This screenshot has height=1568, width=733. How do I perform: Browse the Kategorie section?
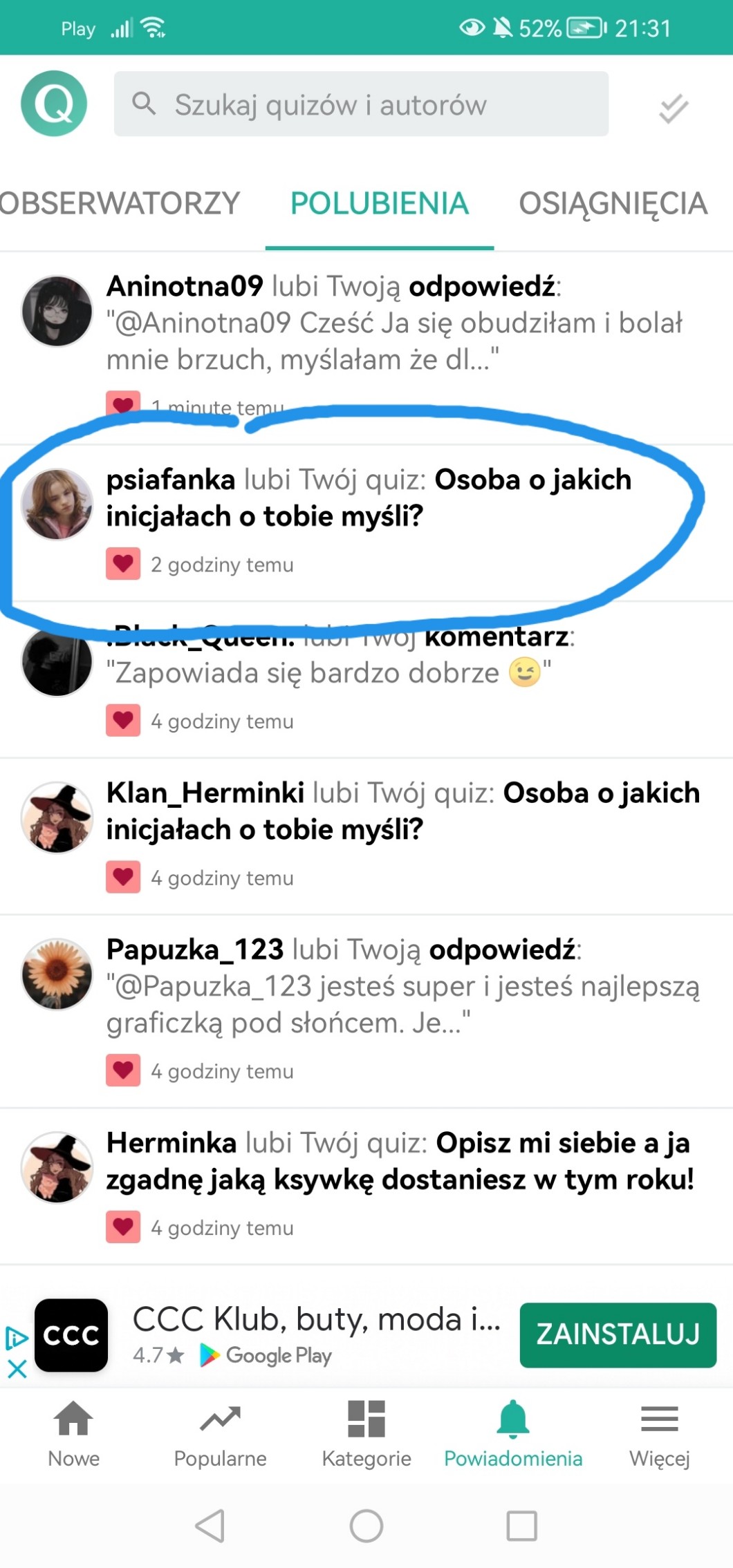point(366,1434)
